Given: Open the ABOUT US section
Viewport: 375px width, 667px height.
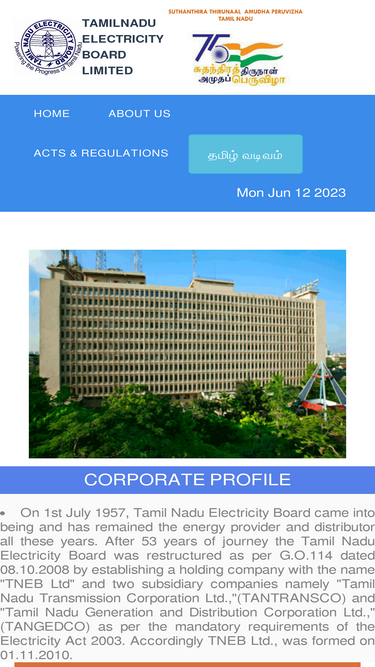Looking at the screenshot, I should tap(139, 114).
